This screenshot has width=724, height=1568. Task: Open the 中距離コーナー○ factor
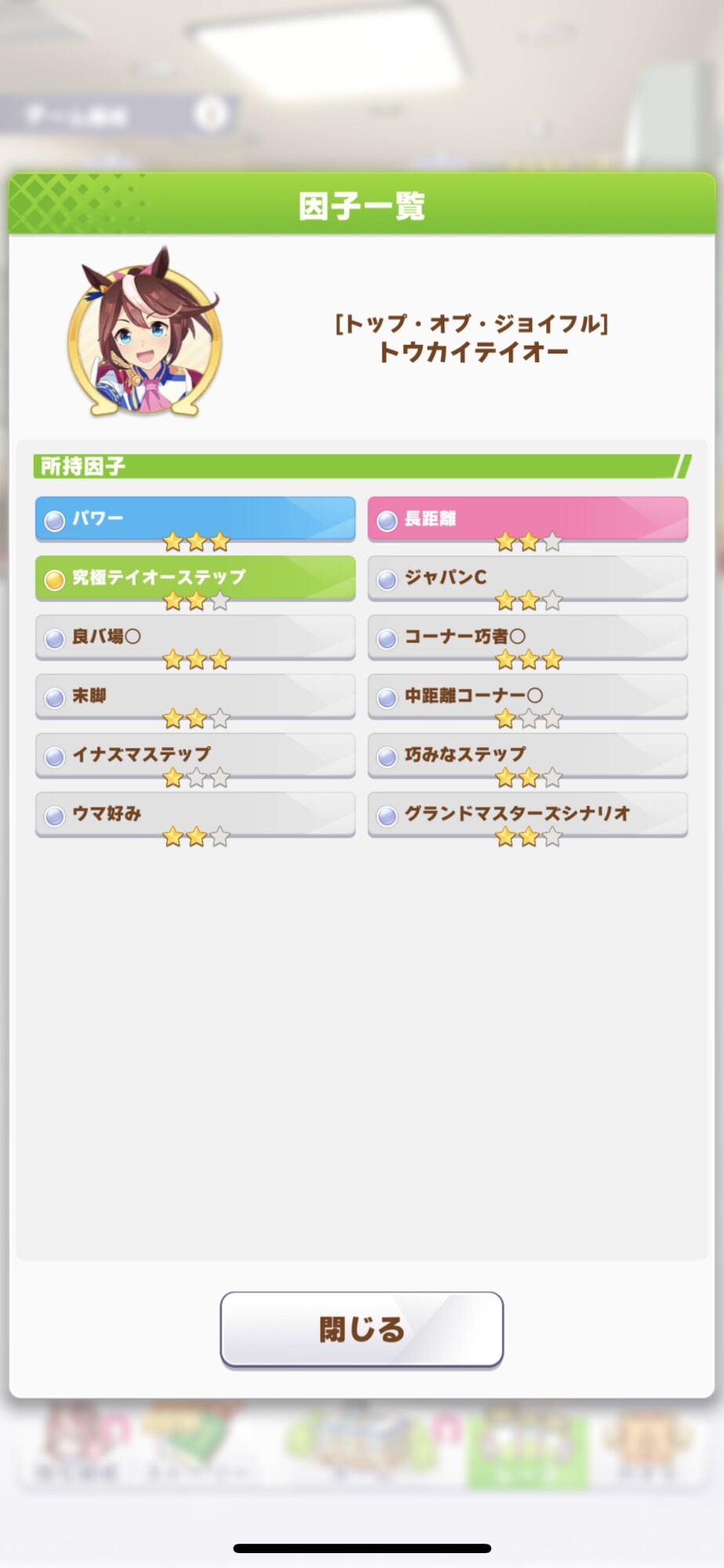tap(527, 697)
